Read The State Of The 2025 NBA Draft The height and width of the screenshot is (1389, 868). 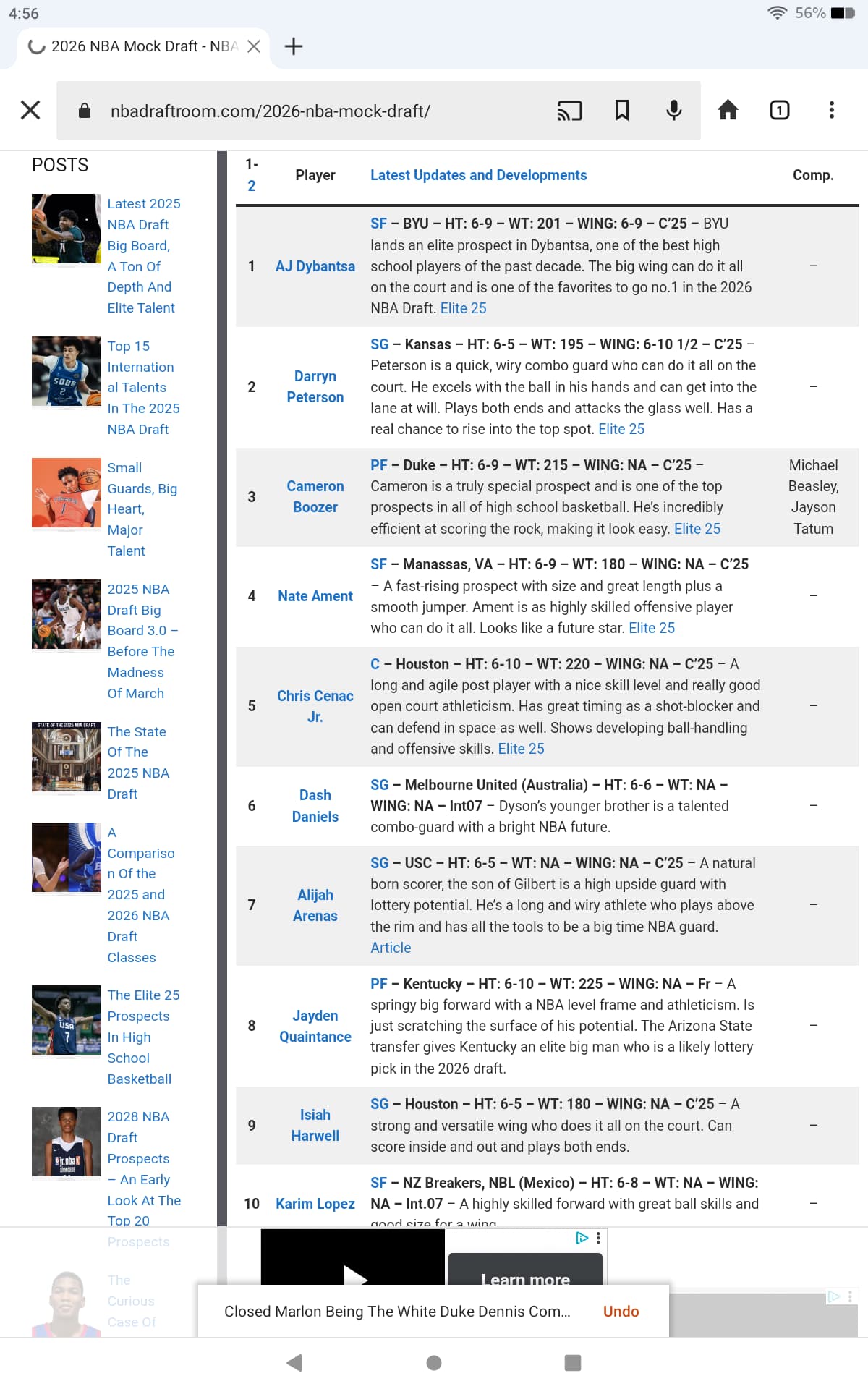(137, 763)
